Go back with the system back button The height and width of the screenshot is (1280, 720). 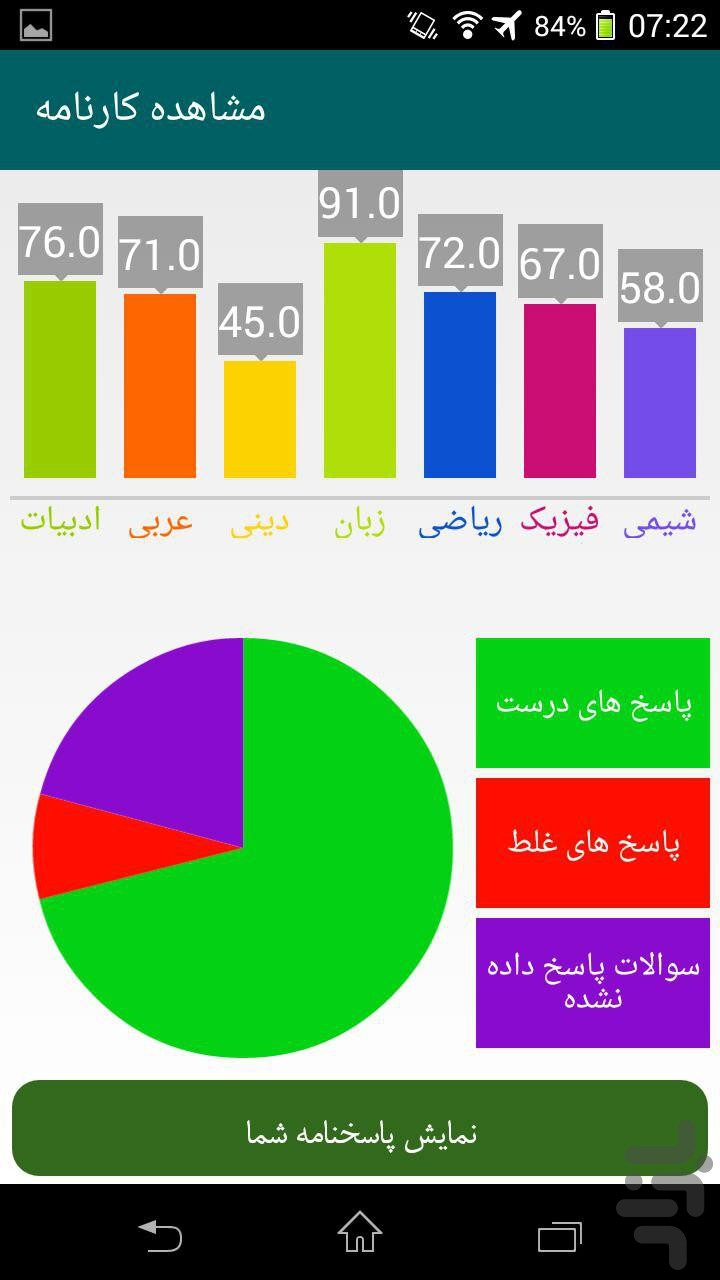160,1234
